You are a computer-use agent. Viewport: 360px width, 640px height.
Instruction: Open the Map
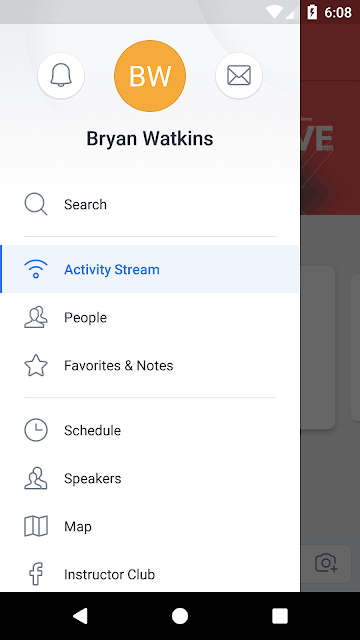150,527
